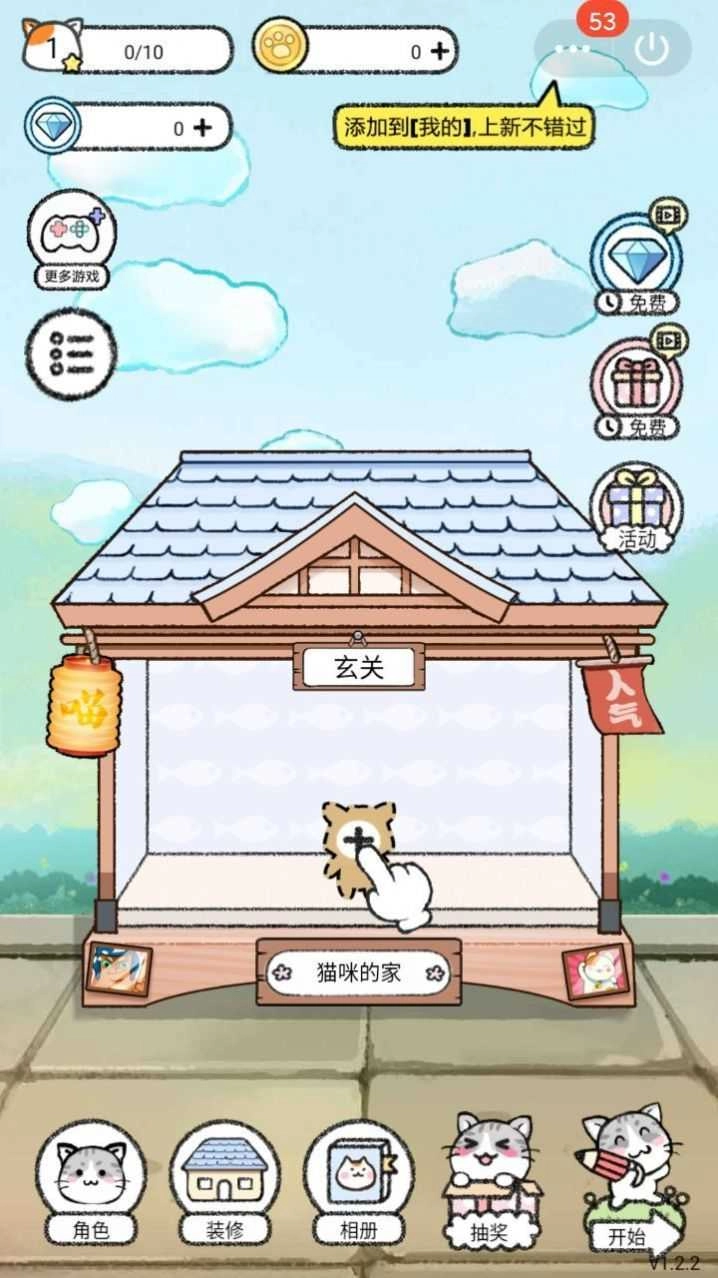Open the mini program more options menu

click(572, 48)
